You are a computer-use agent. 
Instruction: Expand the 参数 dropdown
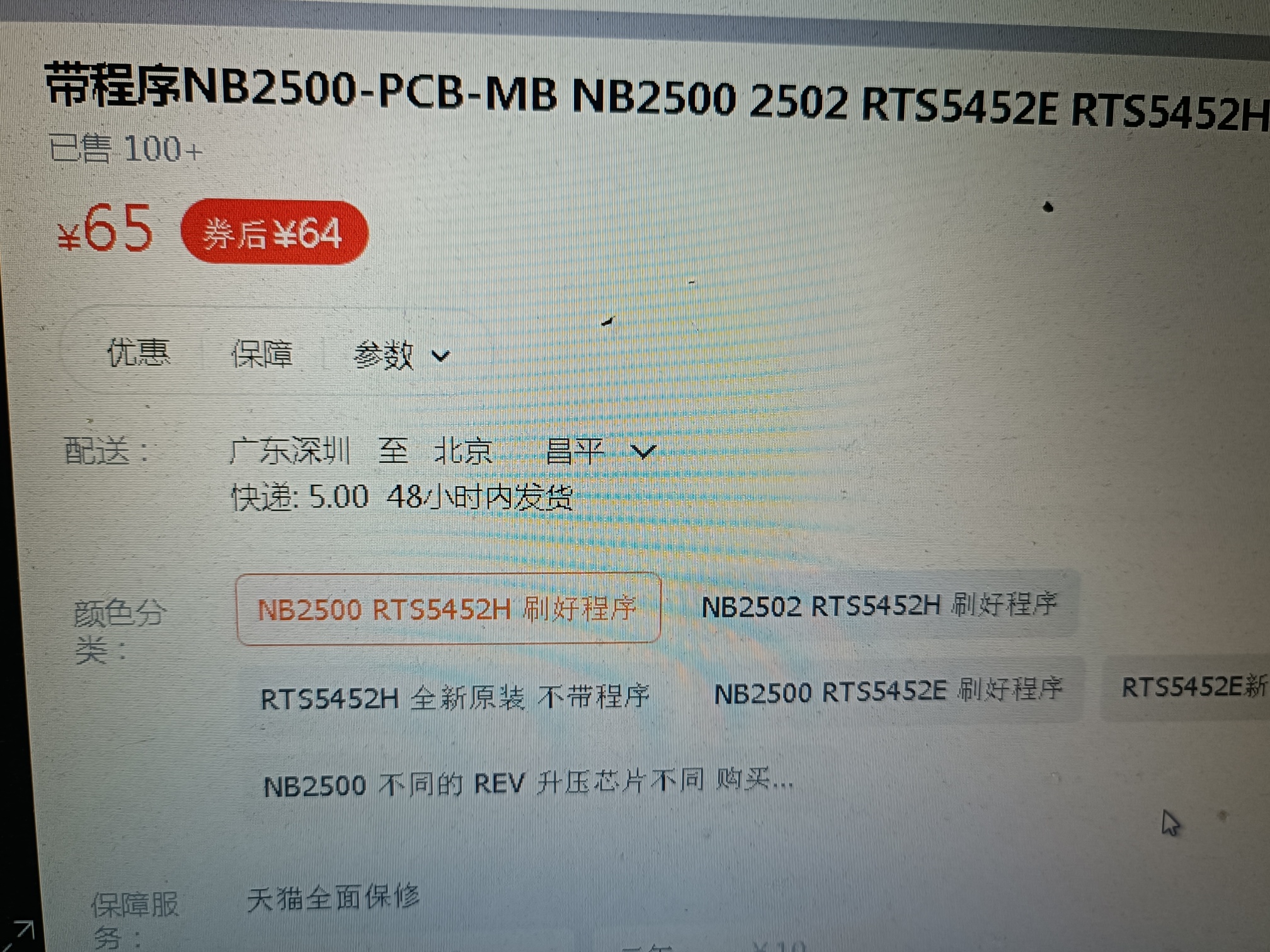click(x=401, y=356)
